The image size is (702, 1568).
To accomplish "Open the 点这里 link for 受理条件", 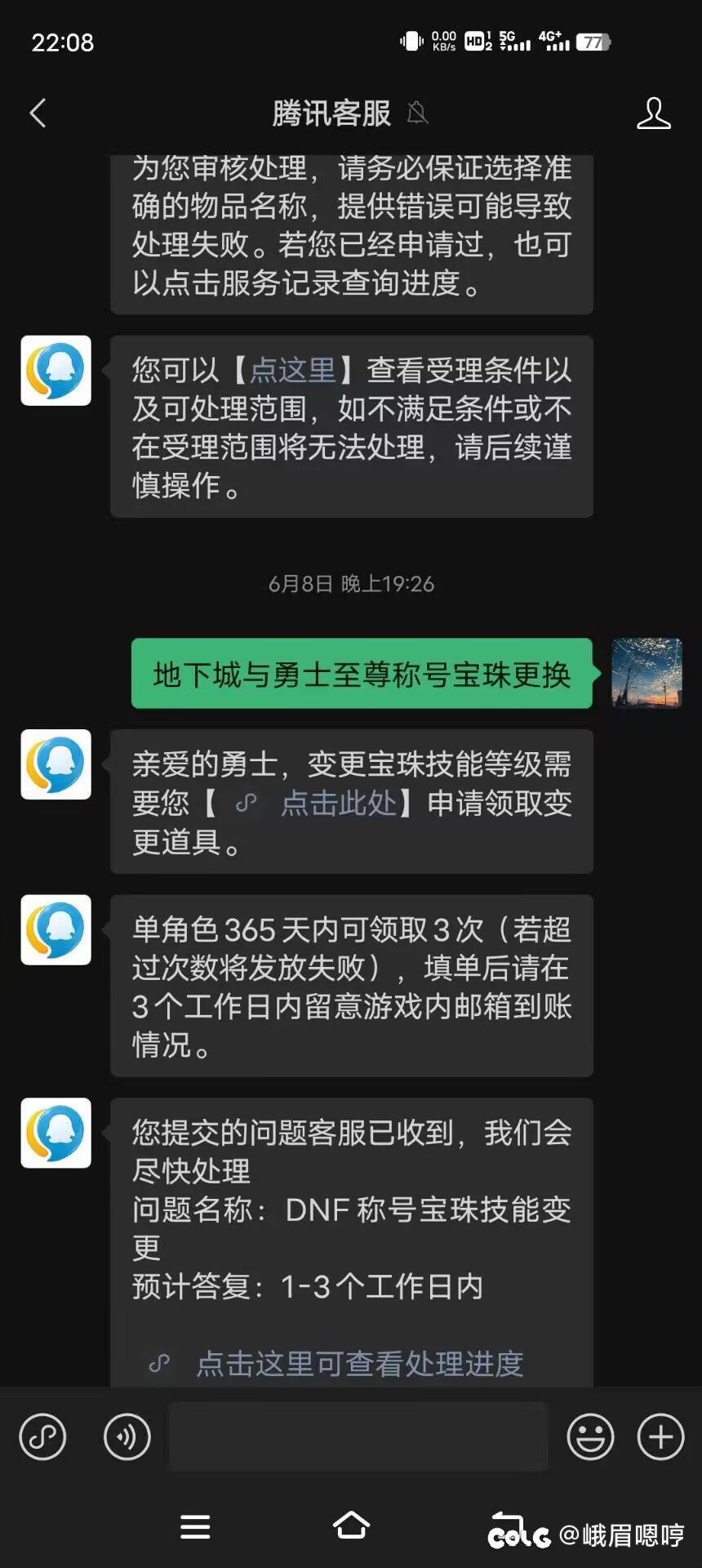I will (293, 370).
